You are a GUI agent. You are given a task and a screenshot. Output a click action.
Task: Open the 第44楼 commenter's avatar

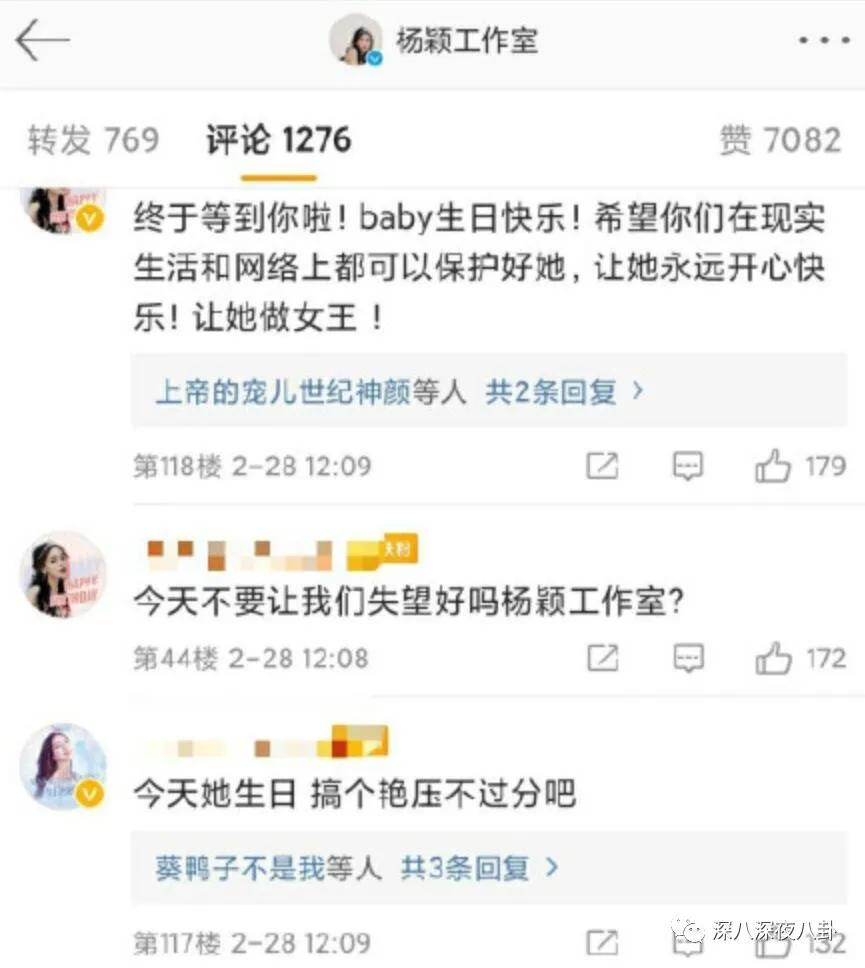click(63, 575)
